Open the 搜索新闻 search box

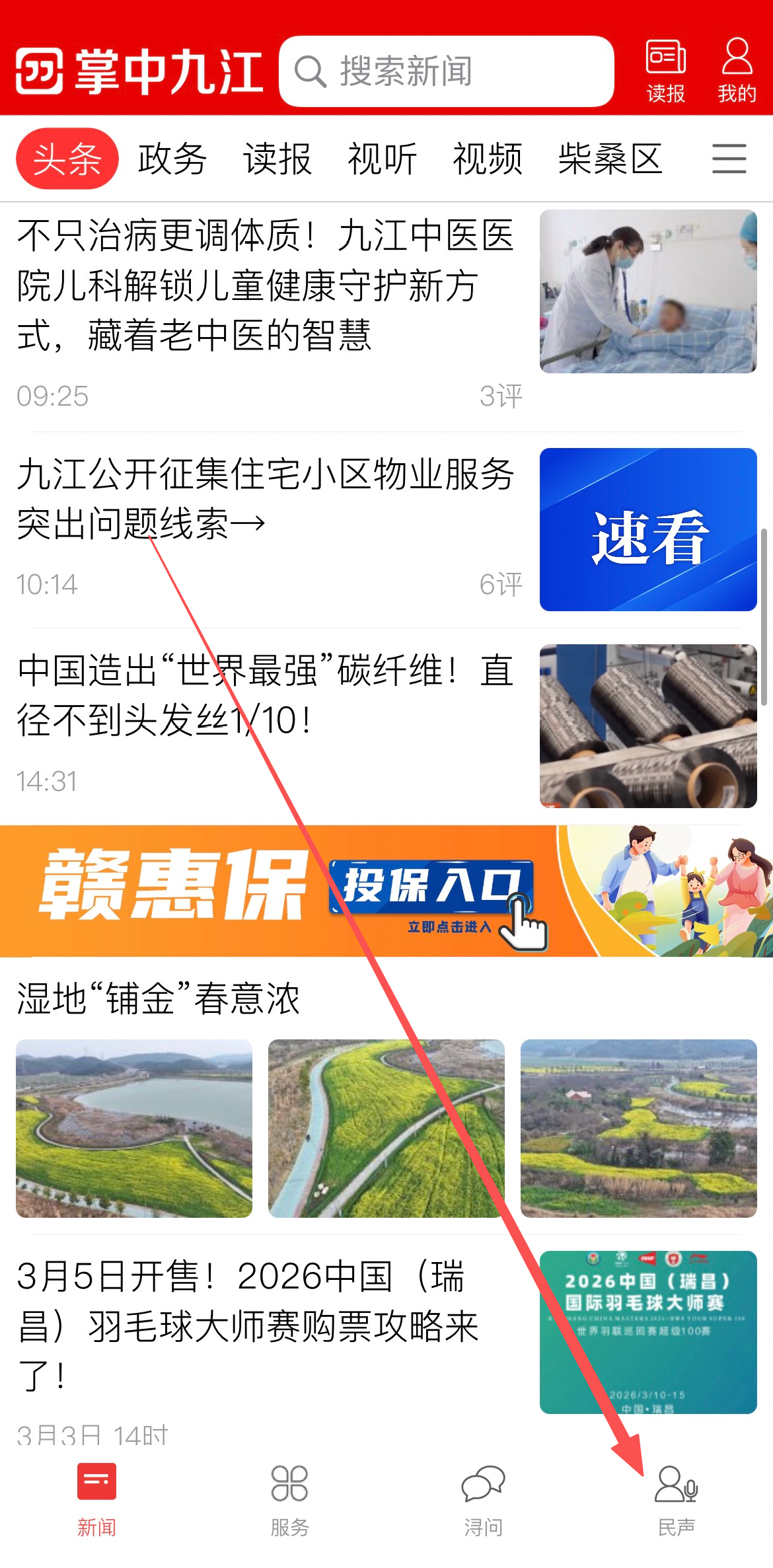[446, 71]
